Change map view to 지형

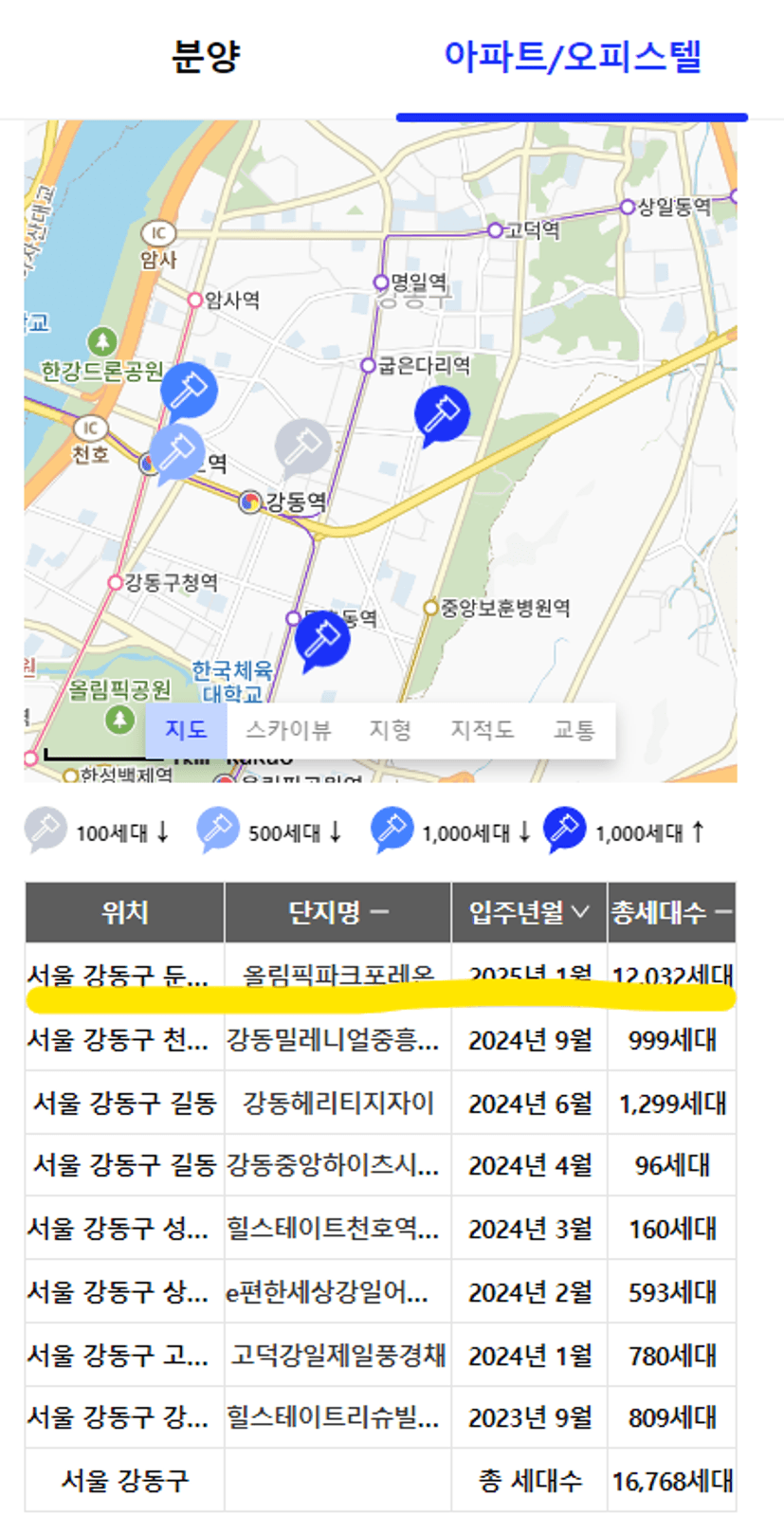click(x=390, y=729)
